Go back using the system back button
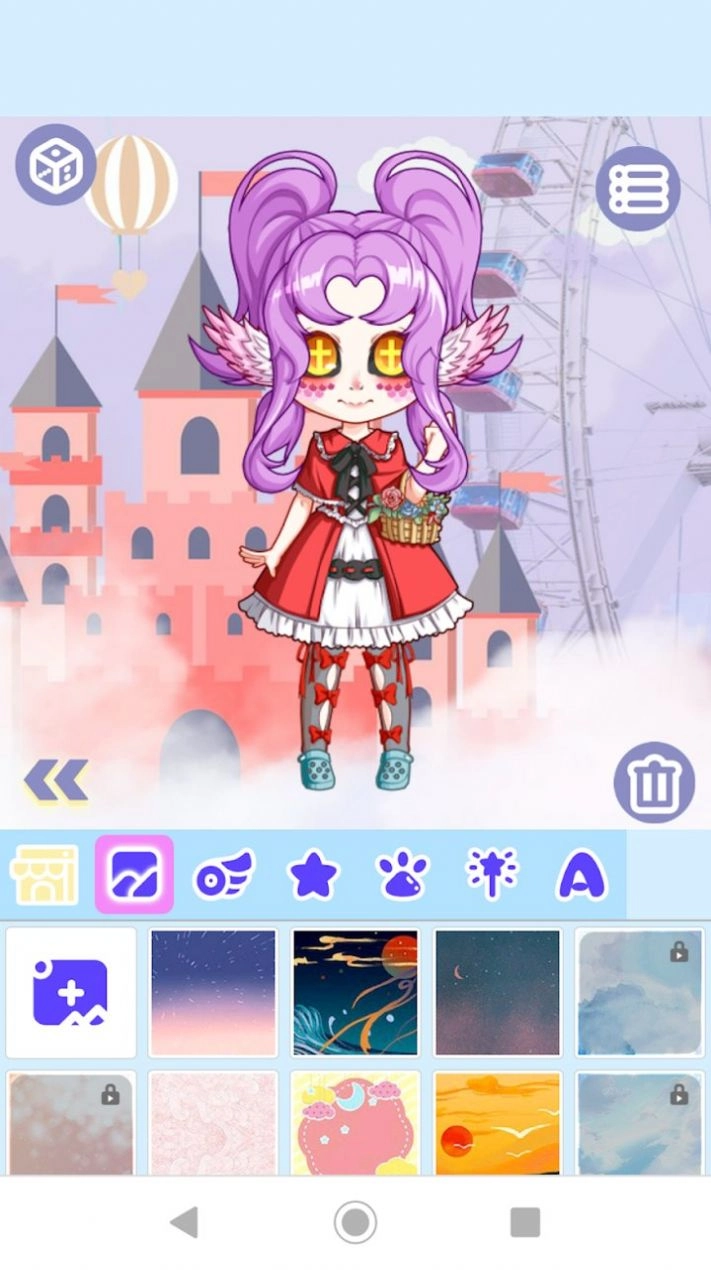The width and height of the screenshot is (711, 1270). point(184,1222)
